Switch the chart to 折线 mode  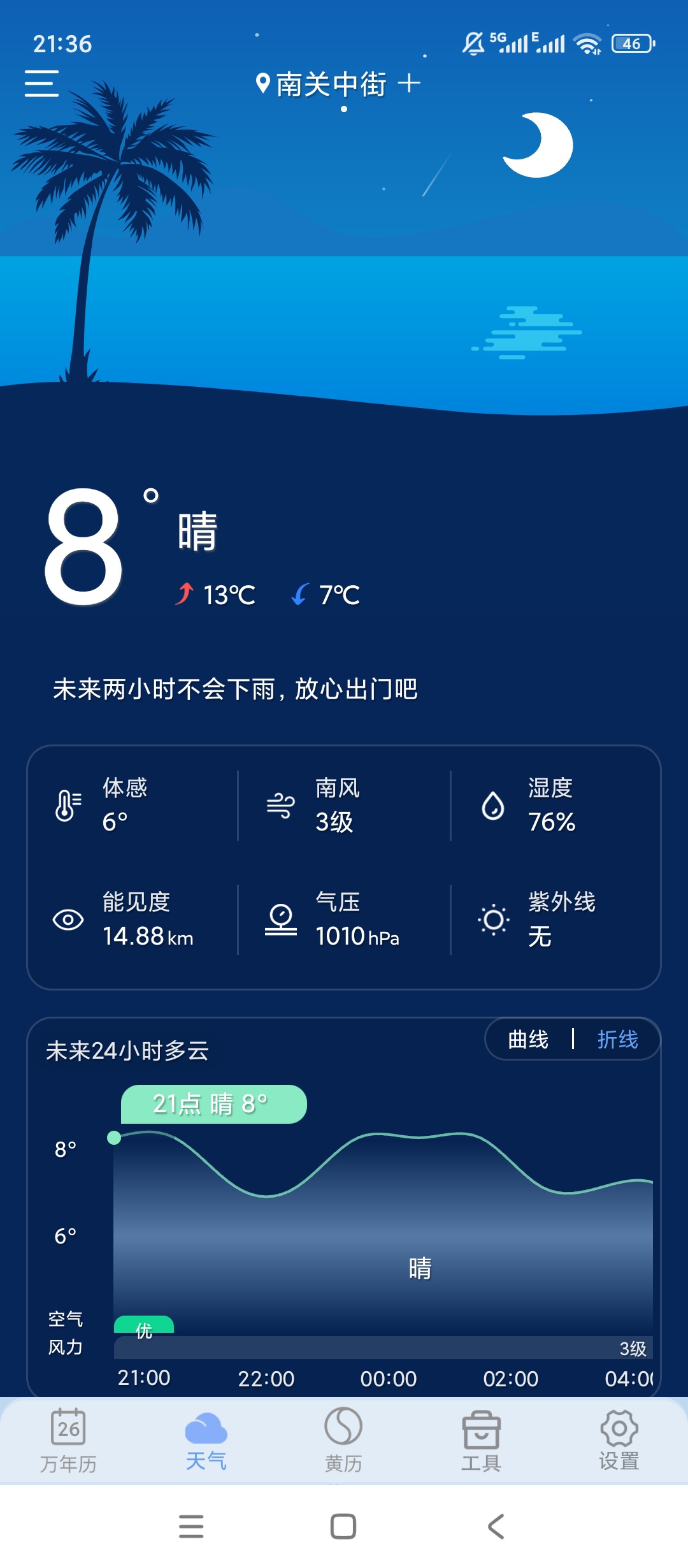pyautogui.click(x=617, y=1040)
